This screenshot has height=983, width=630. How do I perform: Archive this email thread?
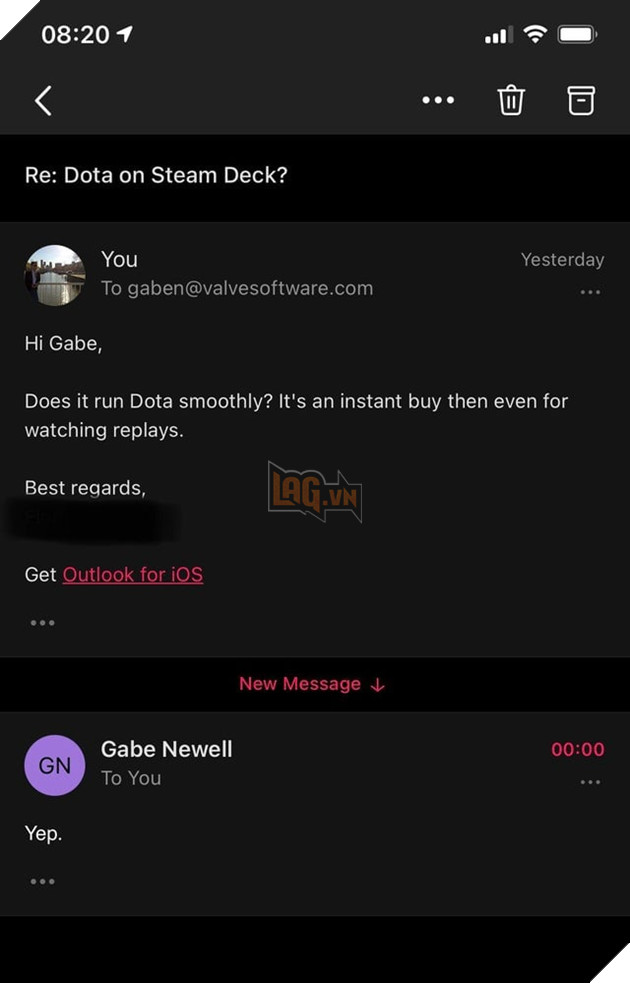(581, 100)
